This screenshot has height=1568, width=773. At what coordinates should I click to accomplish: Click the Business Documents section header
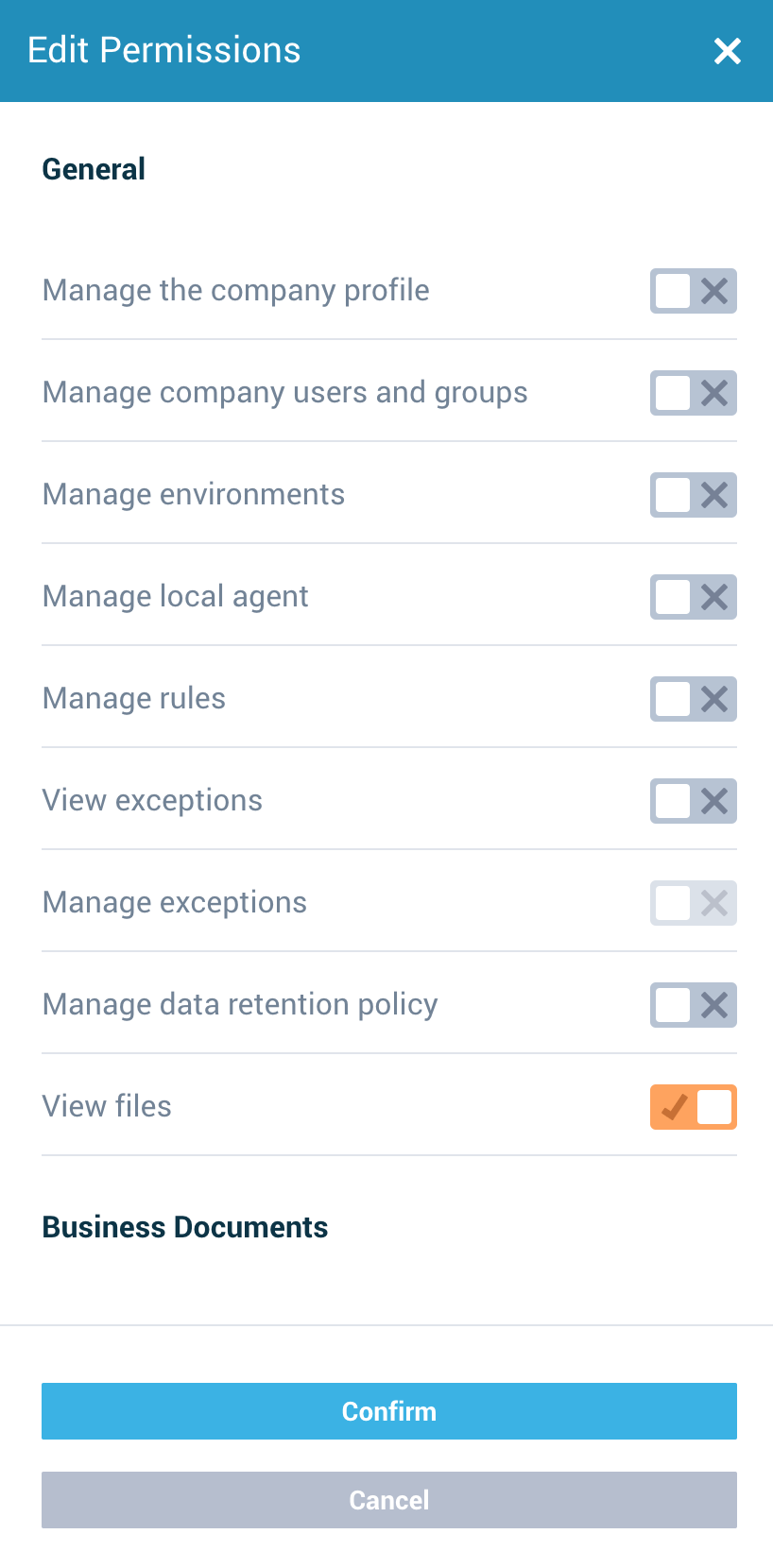pyautogui.click(x=184, y=1227)
